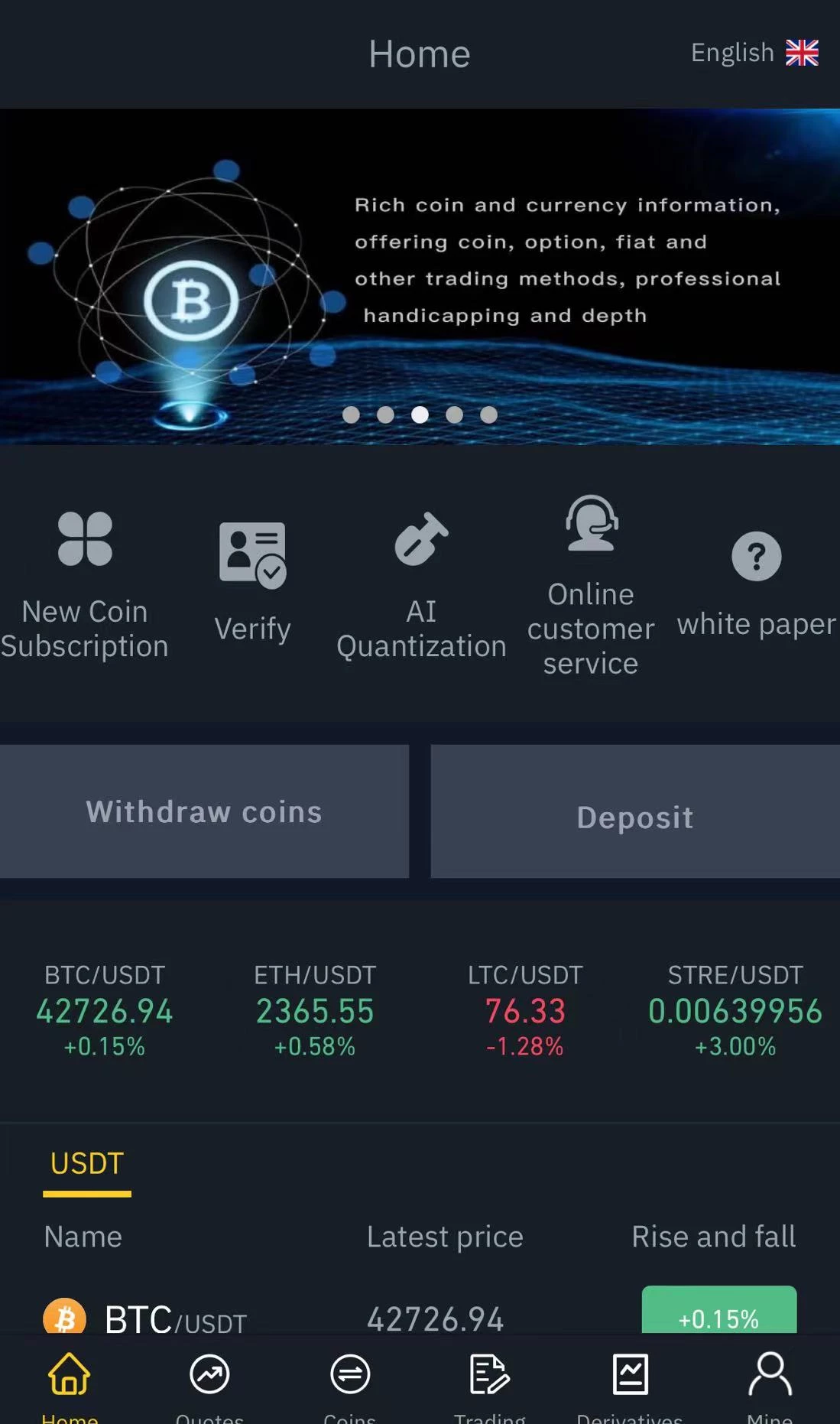
Task: Switch to the Mine tab
Action: point(770,1384)
